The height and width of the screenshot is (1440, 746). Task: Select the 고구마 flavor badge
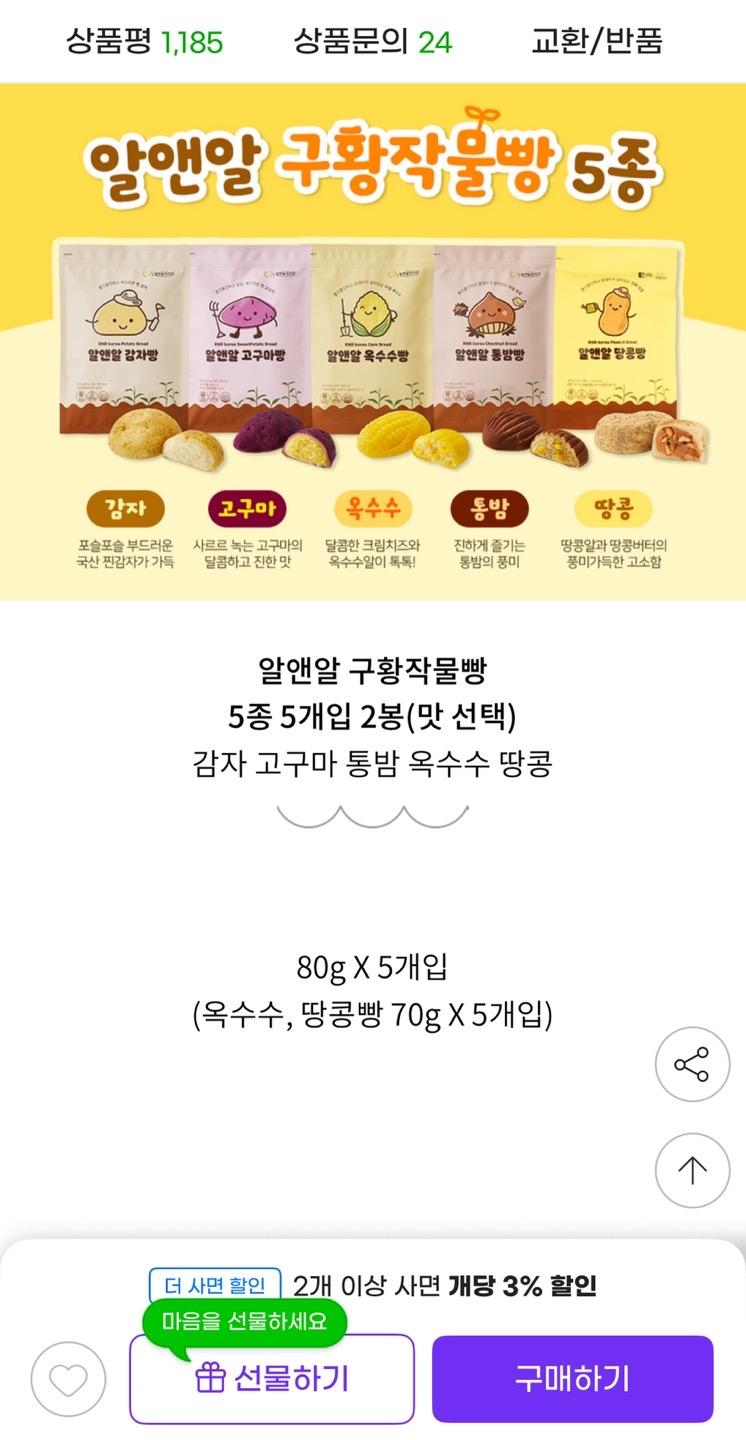(x=246, y=508)
